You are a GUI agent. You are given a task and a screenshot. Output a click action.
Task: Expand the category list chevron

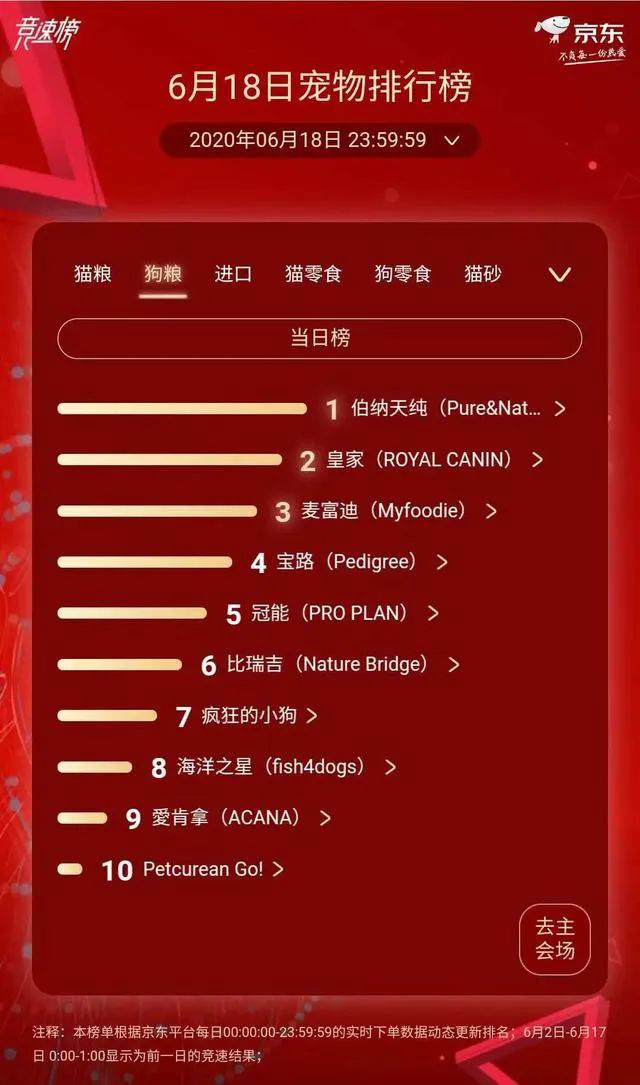(x=559, y=275)
